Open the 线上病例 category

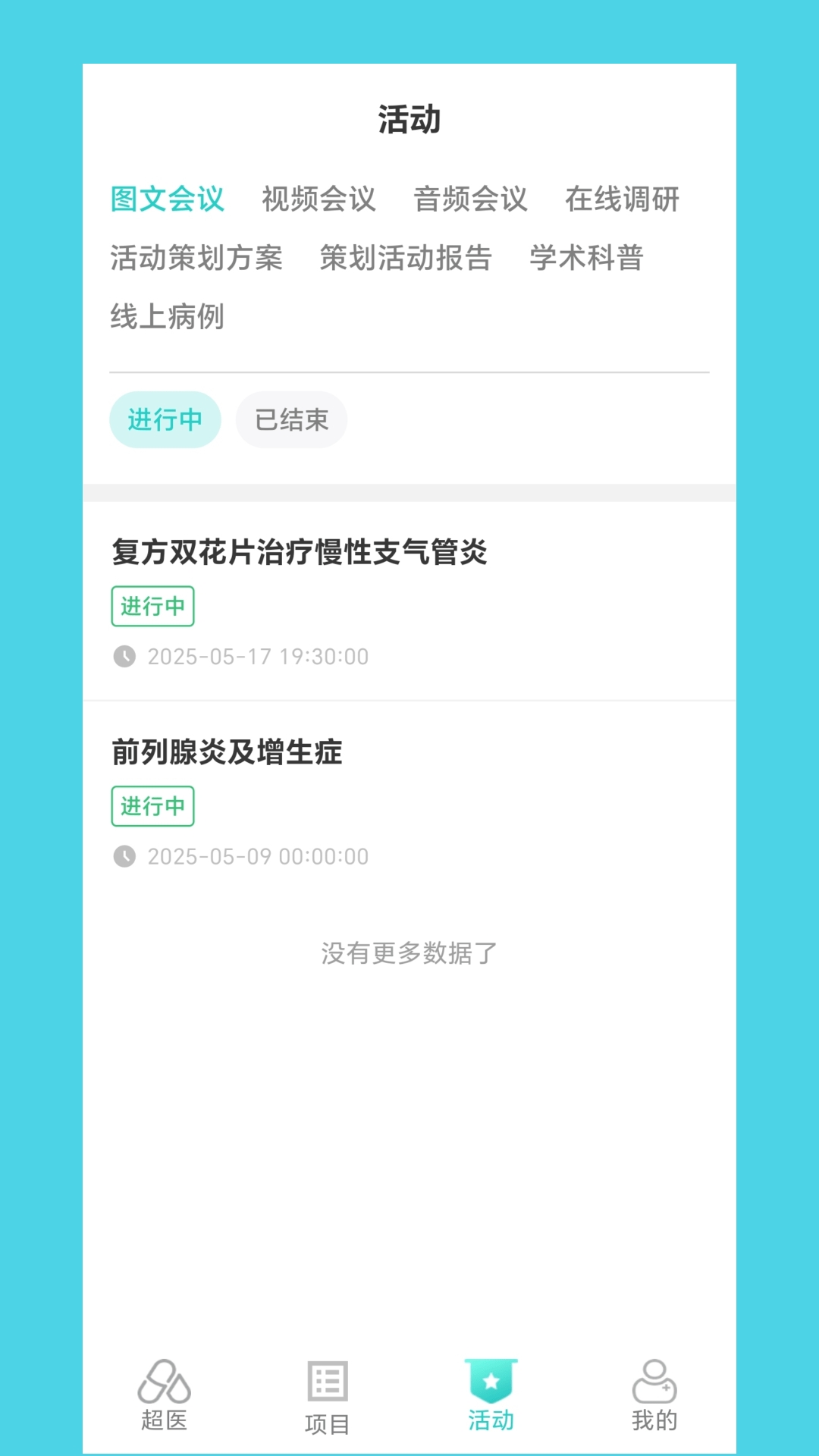167,316
